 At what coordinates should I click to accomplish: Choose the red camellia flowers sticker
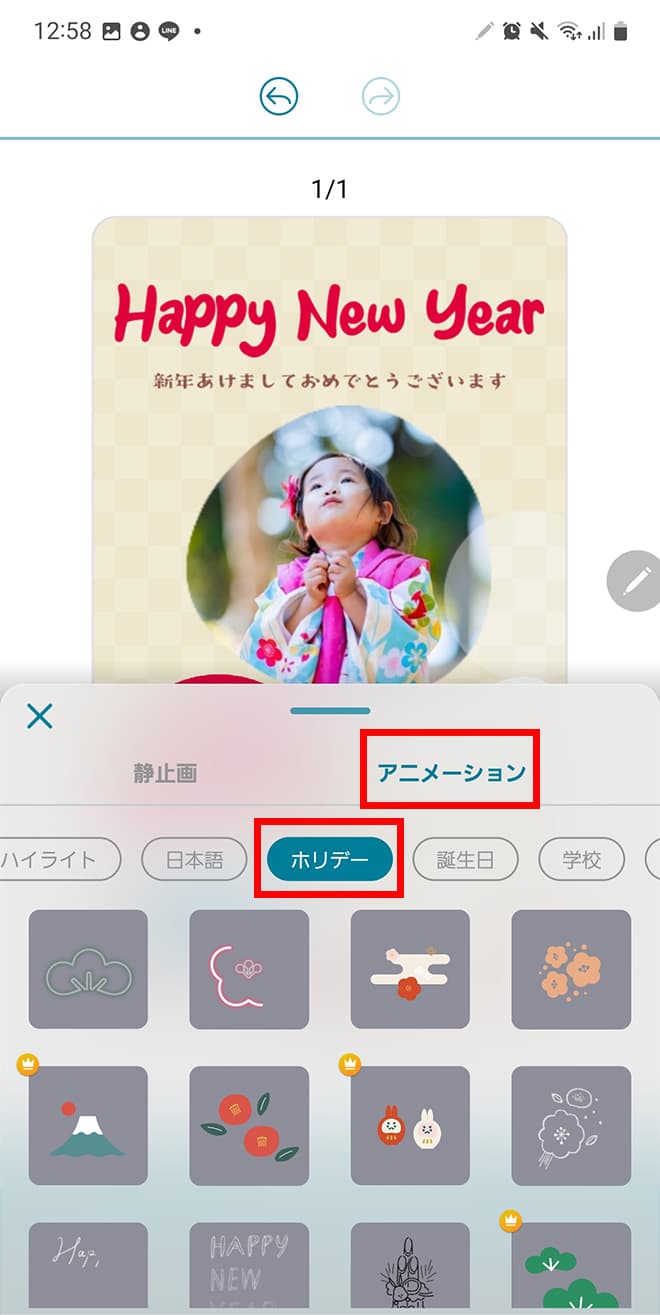click(249, 1126)
